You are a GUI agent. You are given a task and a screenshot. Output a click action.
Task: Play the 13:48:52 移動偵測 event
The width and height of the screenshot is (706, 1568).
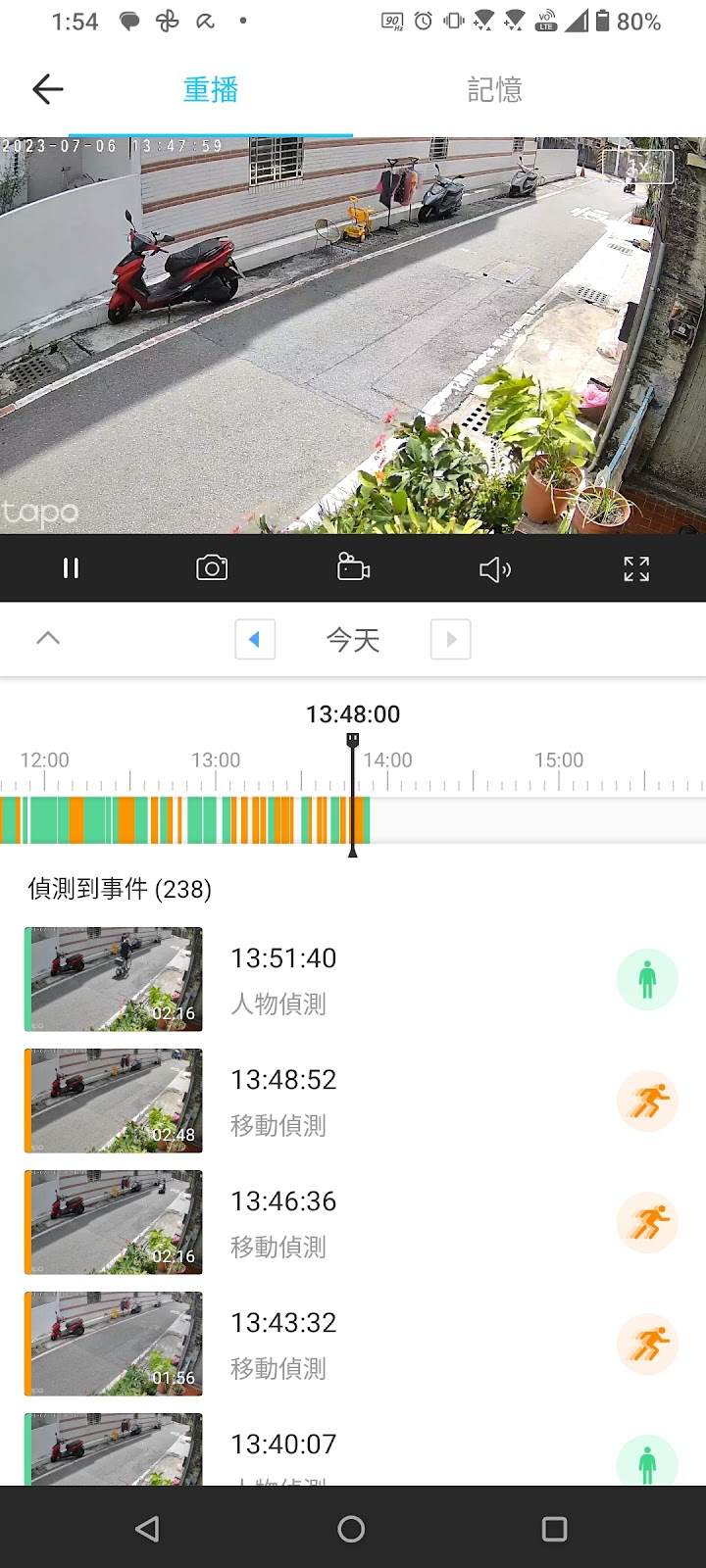tap(353, 1101)
